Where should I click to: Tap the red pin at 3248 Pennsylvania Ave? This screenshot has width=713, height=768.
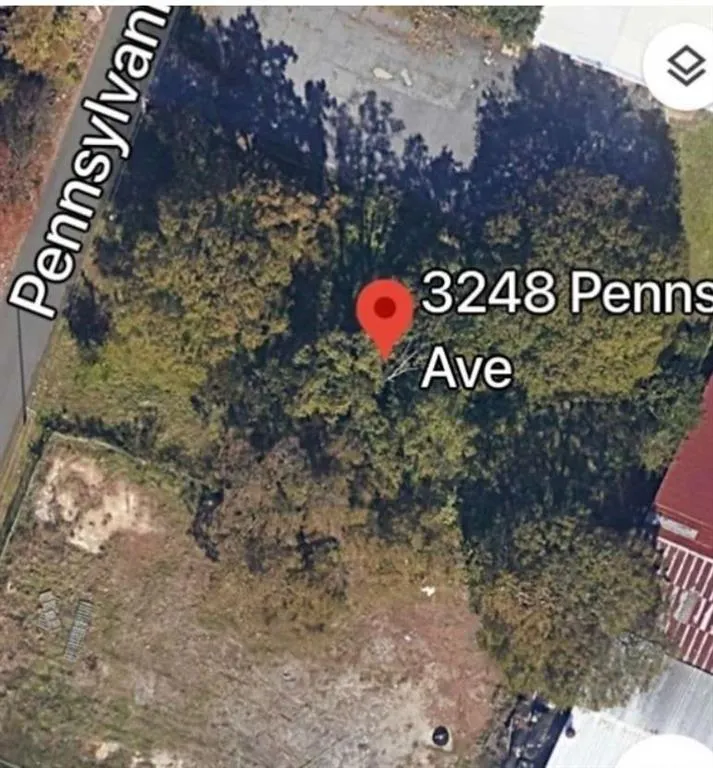(385, 312)
